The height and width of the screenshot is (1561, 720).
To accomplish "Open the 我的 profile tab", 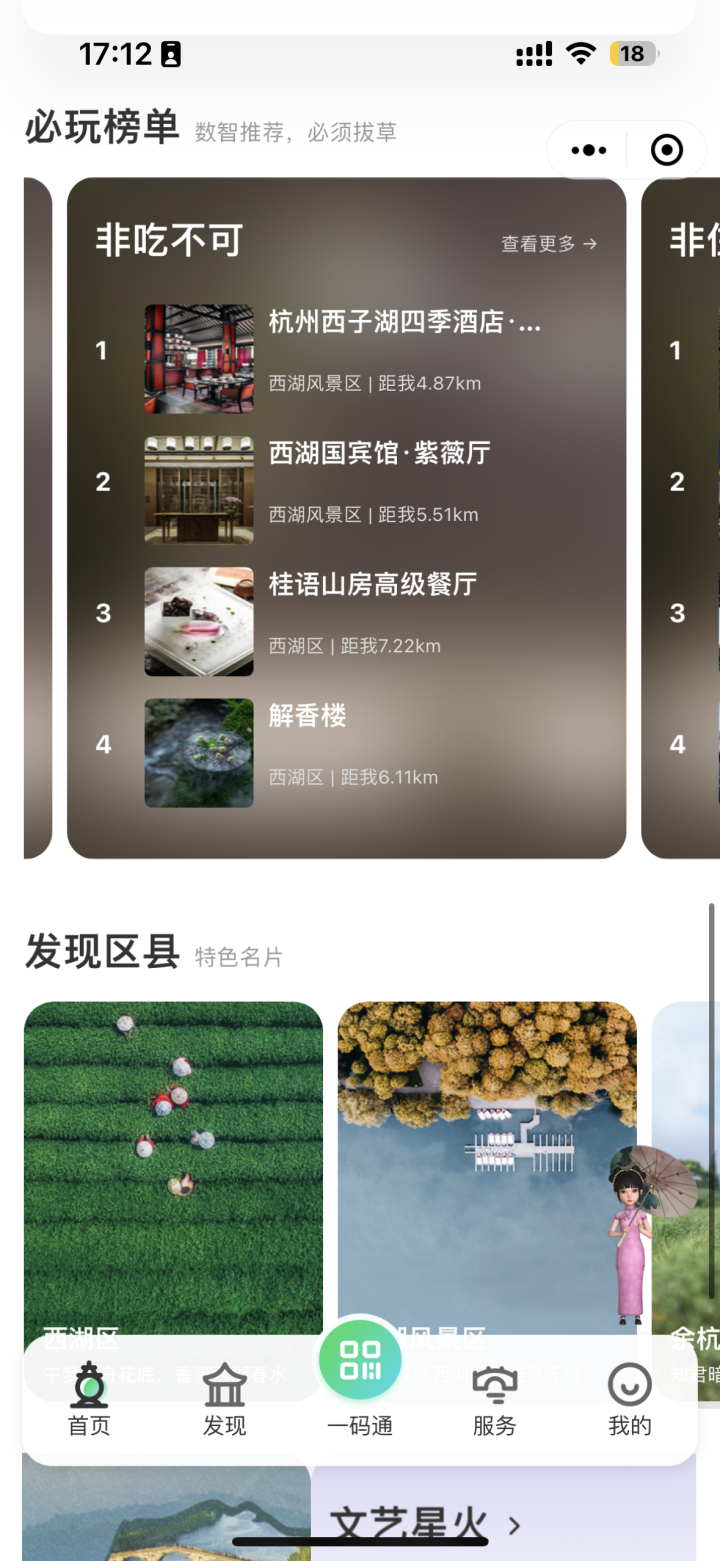I will pos(629,1400).
